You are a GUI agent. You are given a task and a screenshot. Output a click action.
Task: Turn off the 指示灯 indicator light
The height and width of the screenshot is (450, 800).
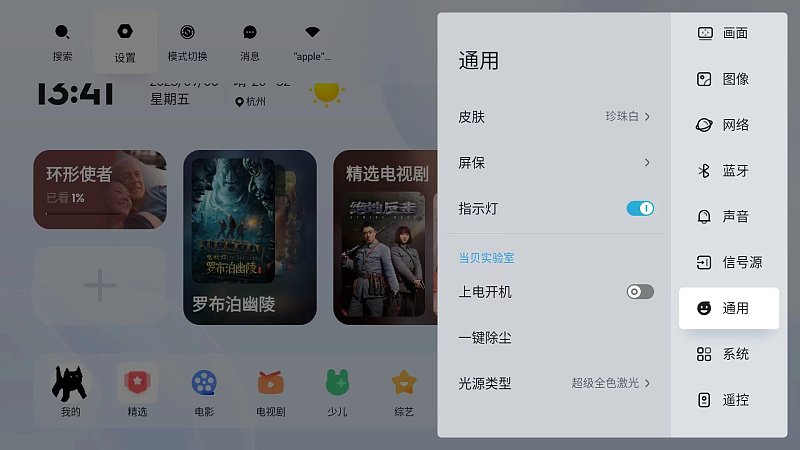click(640, 209)
